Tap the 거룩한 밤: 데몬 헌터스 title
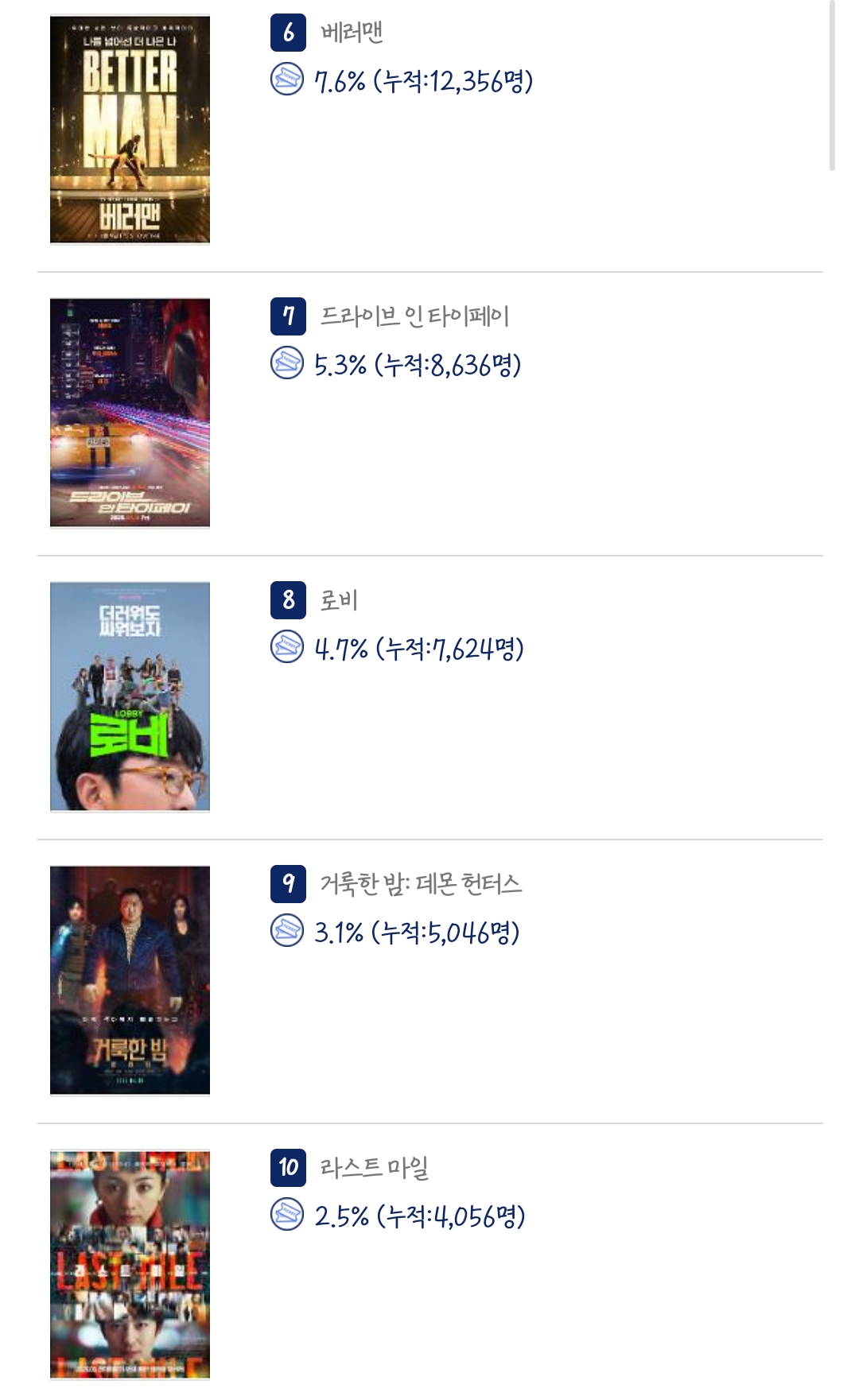Image resolution: width=859 pixels, height=1400 pixels. coord(421,884)
